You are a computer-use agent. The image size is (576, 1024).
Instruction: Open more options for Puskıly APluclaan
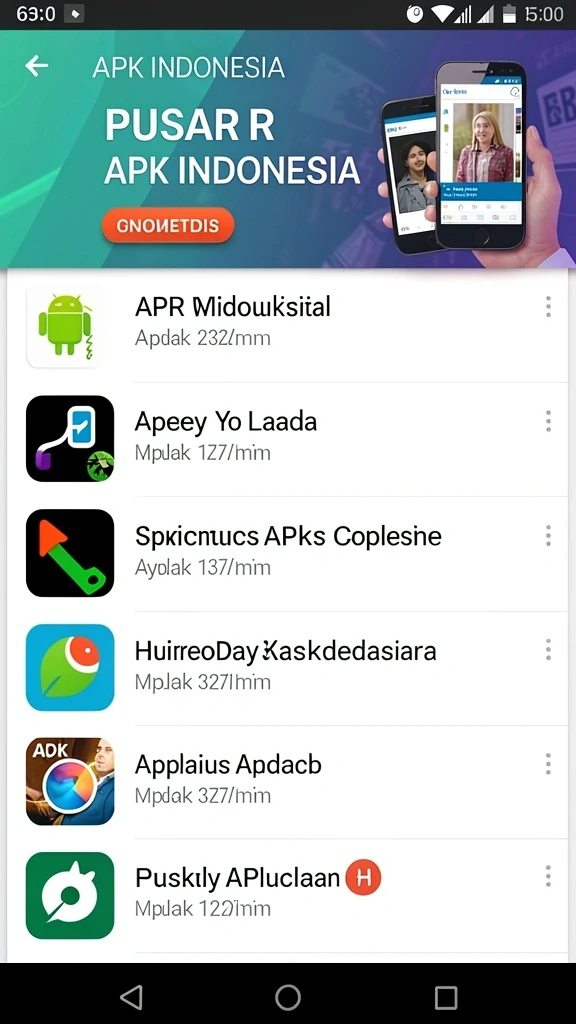548,876
